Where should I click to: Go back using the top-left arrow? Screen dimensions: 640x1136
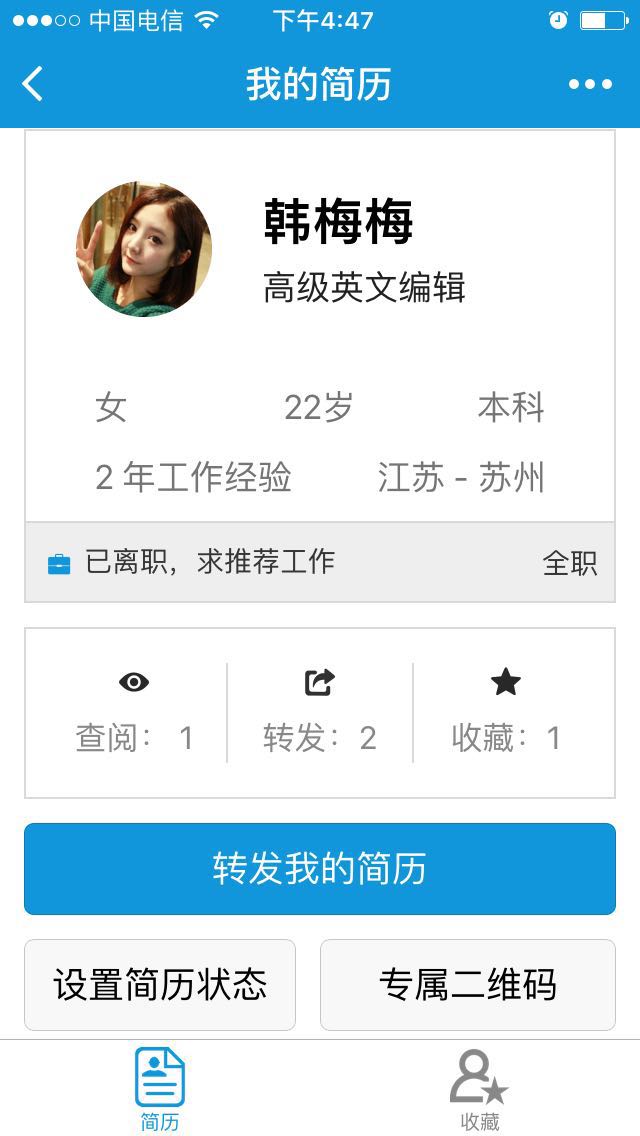[33, 84]
